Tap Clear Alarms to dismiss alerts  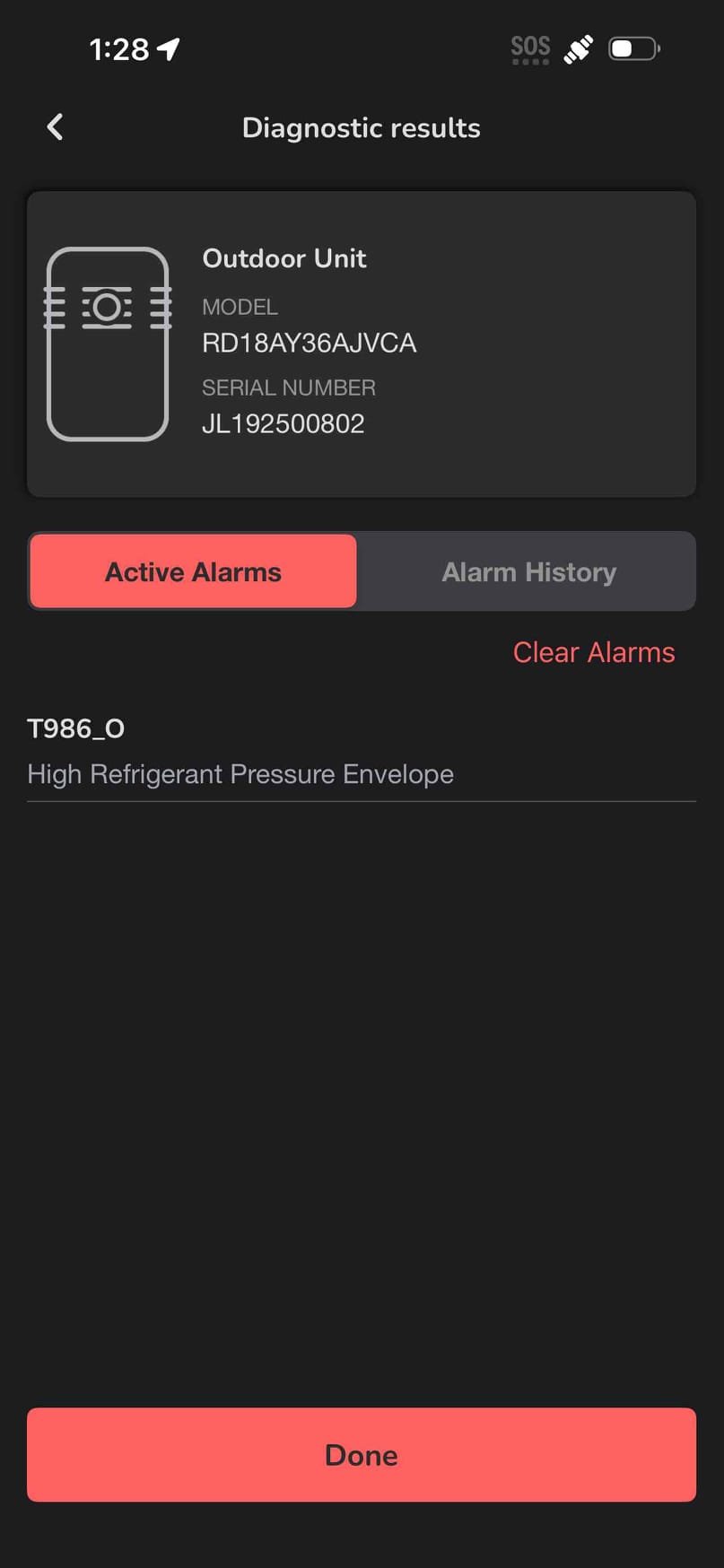(594, 652)
